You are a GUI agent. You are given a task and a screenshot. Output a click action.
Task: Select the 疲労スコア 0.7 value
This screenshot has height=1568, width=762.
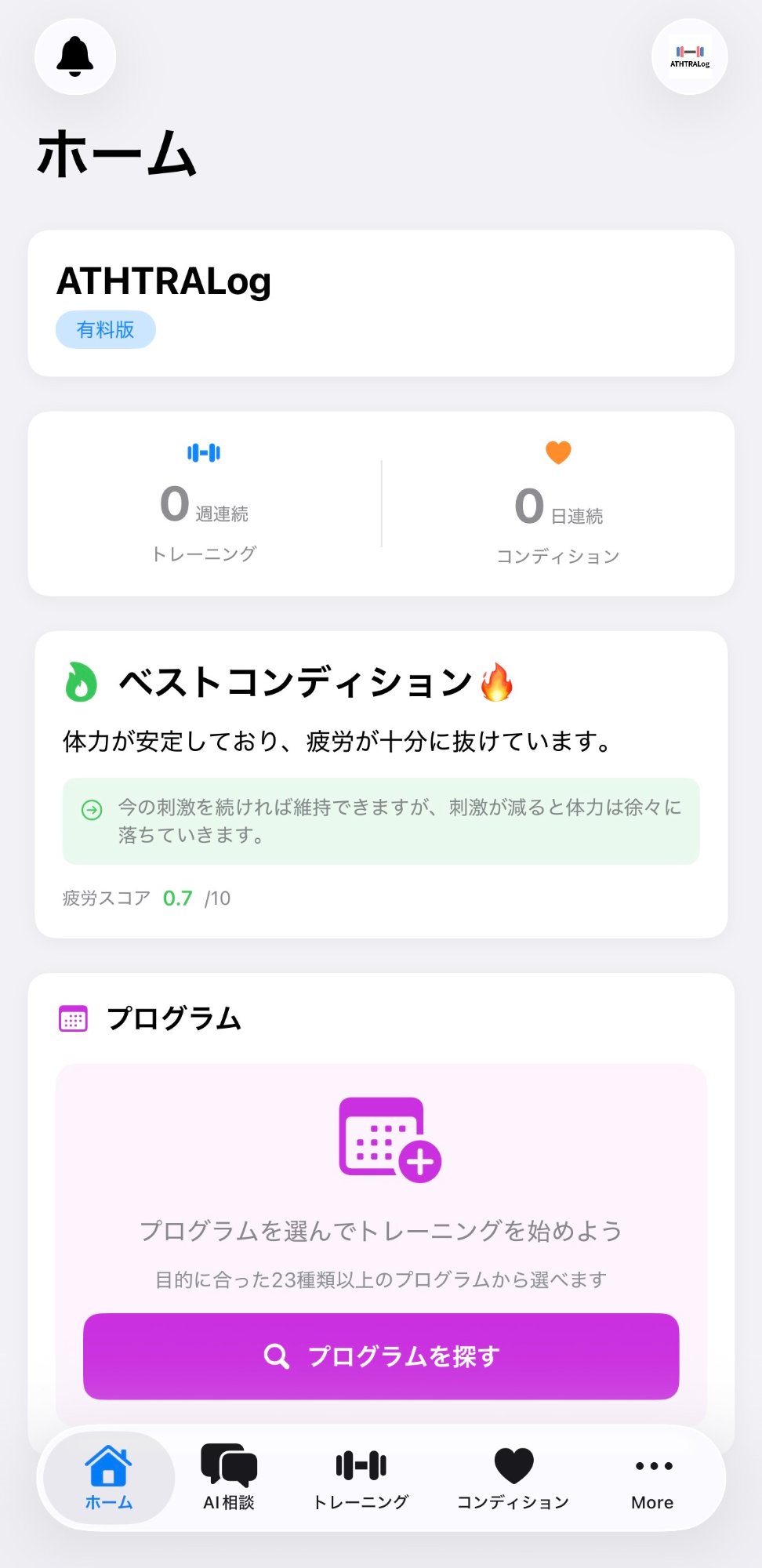[x=177, y=898]
